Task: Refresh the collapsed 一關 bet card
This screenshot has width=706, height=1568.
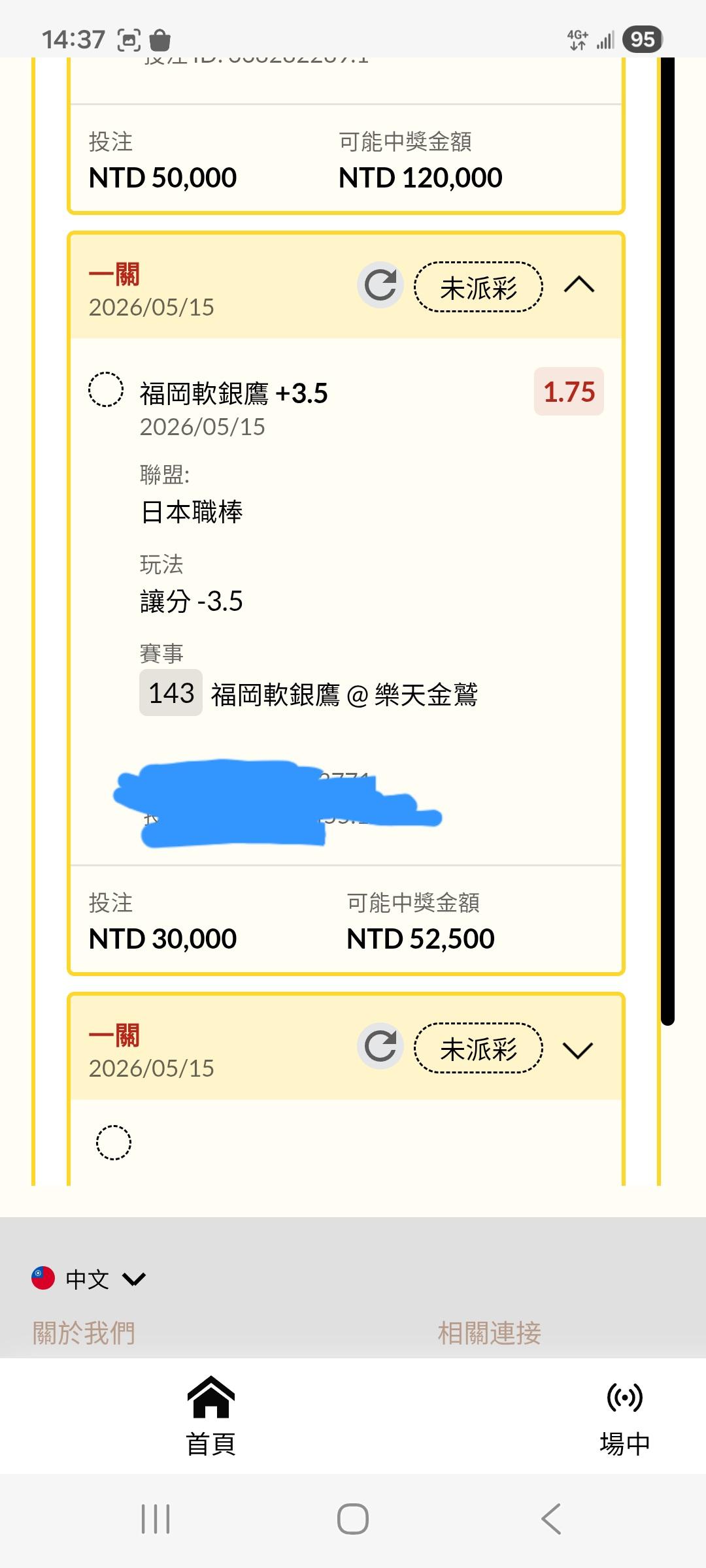Action: click(380, 1046)
